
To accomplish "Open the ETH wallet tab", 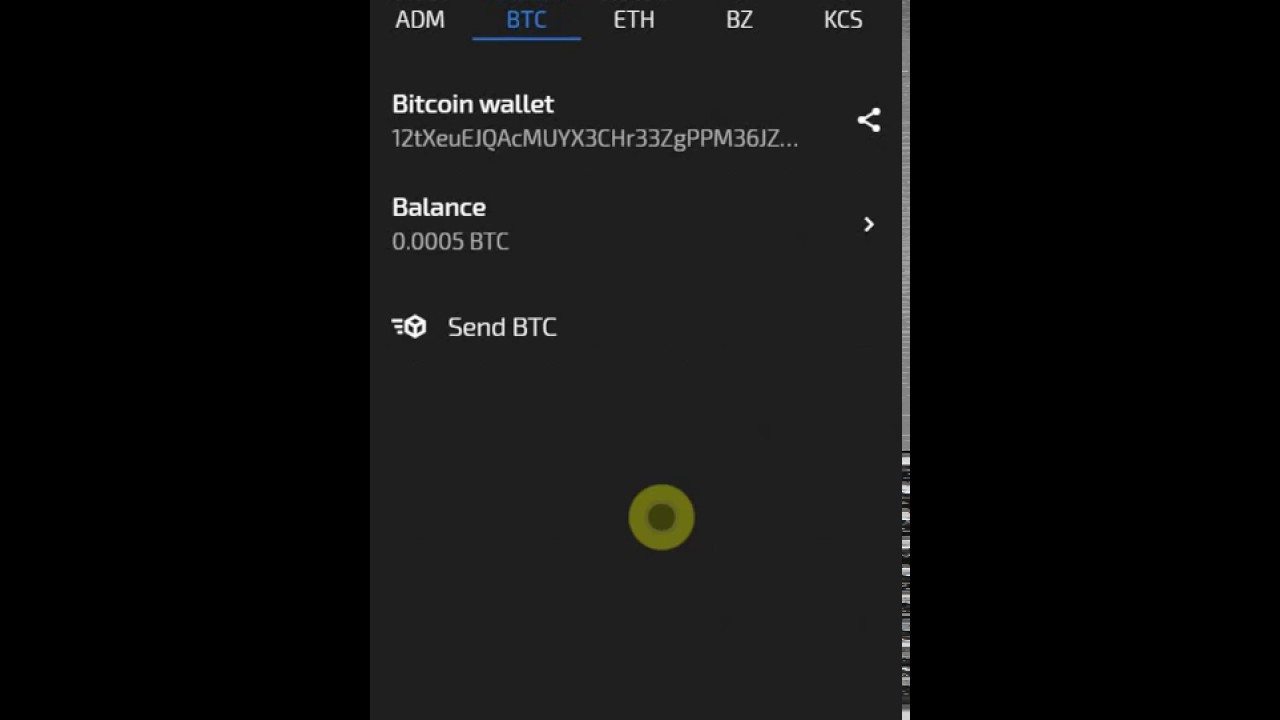I will coord(634,20).
